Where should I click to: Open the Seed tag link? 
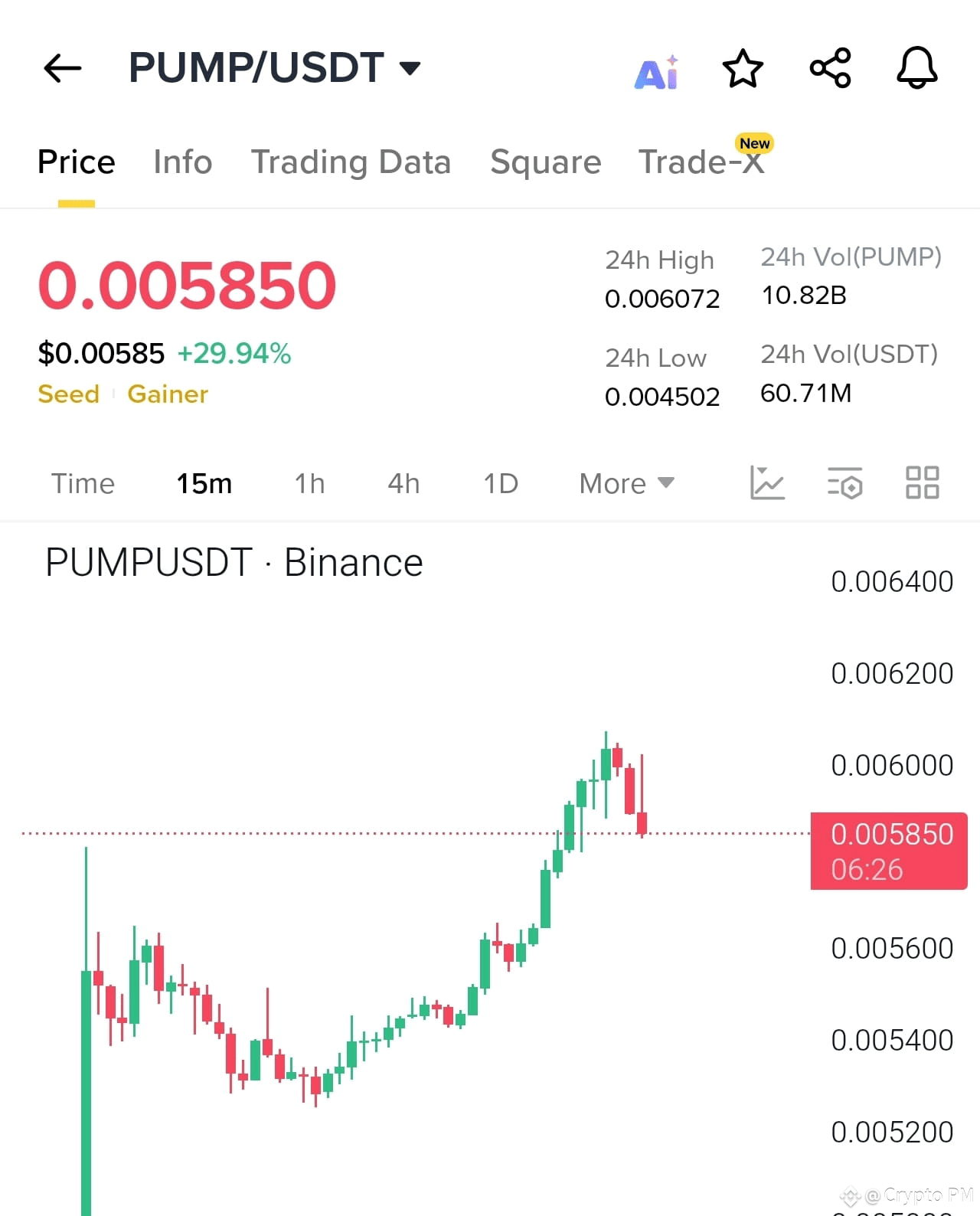point(68,394)
